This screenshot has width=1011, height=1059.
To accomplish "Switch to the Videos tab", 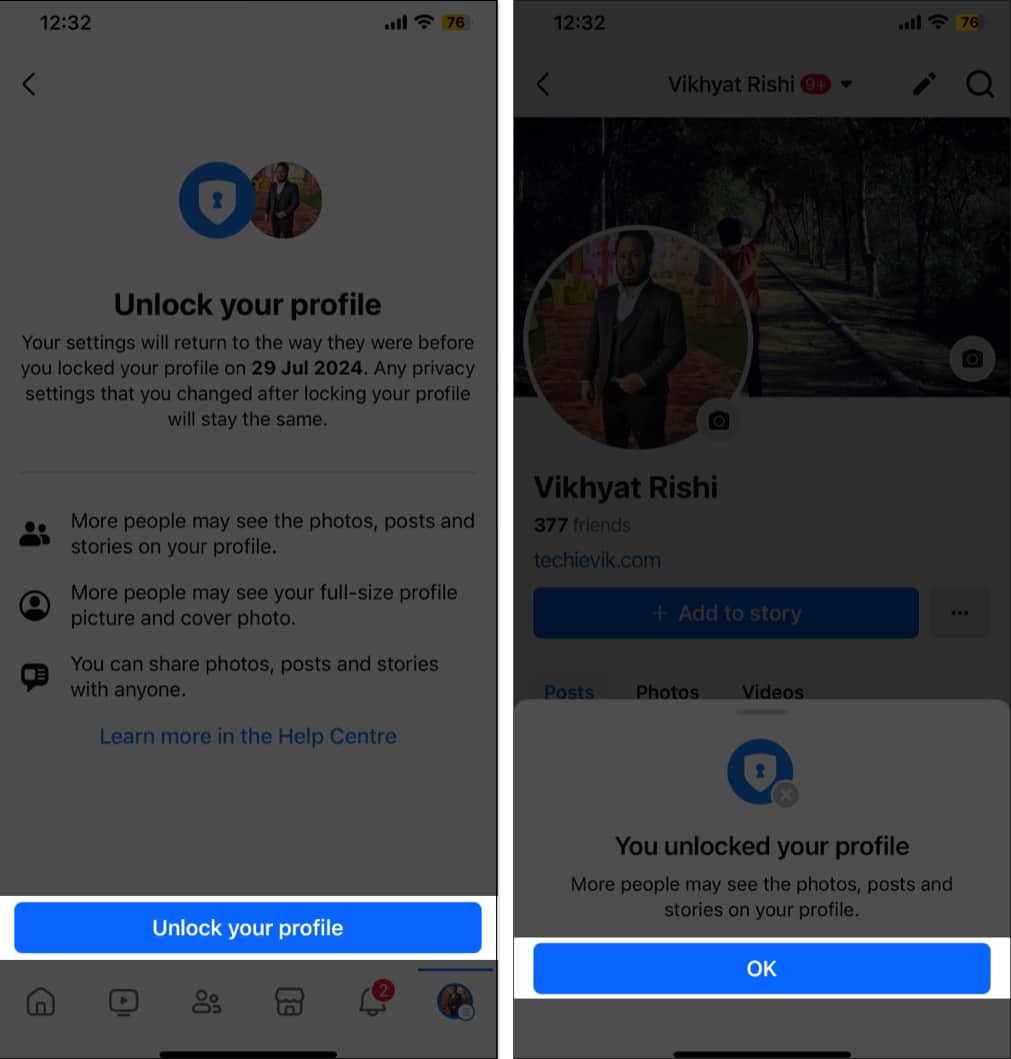I will [x=772, y=691].
